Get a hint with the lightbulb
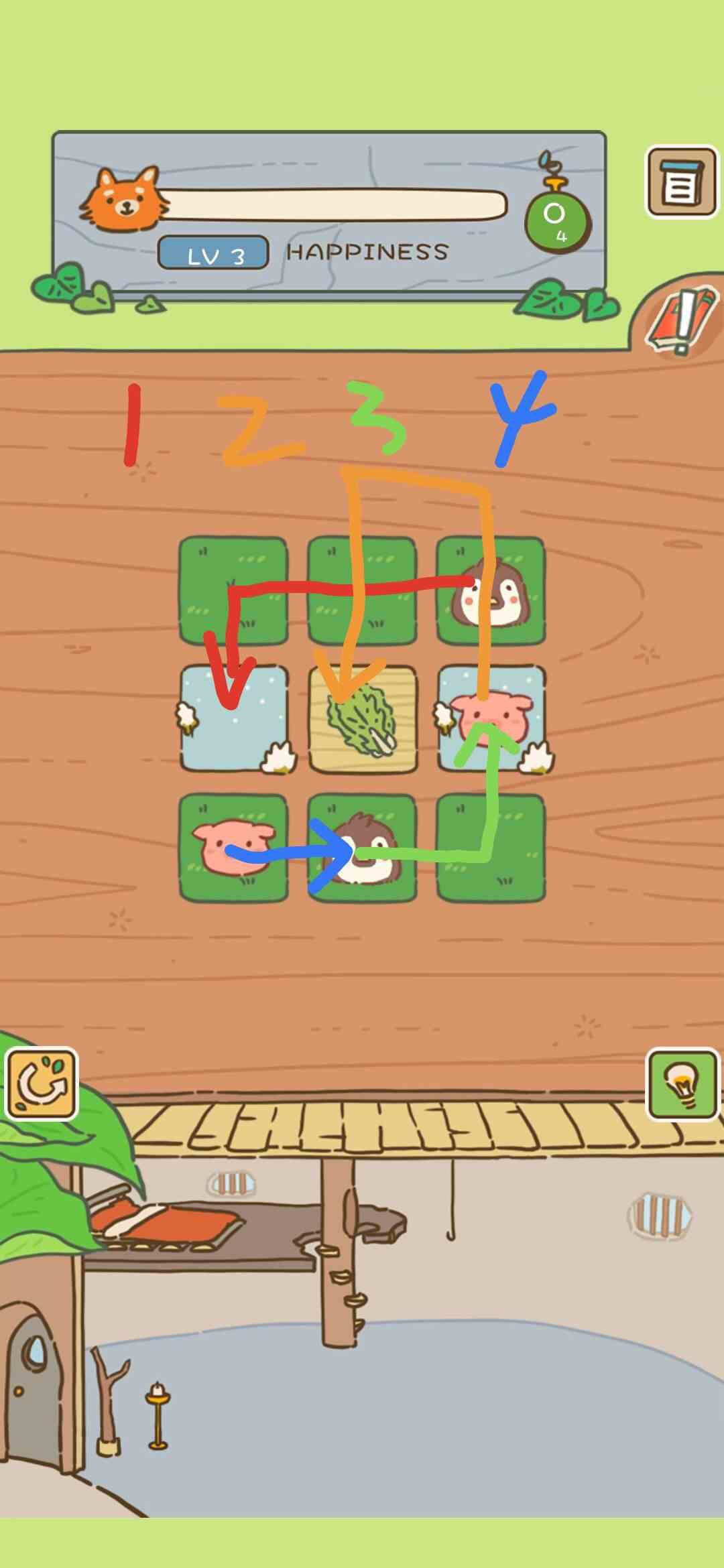Screen dimensions: 724x1568 (x=682, y=1084)
